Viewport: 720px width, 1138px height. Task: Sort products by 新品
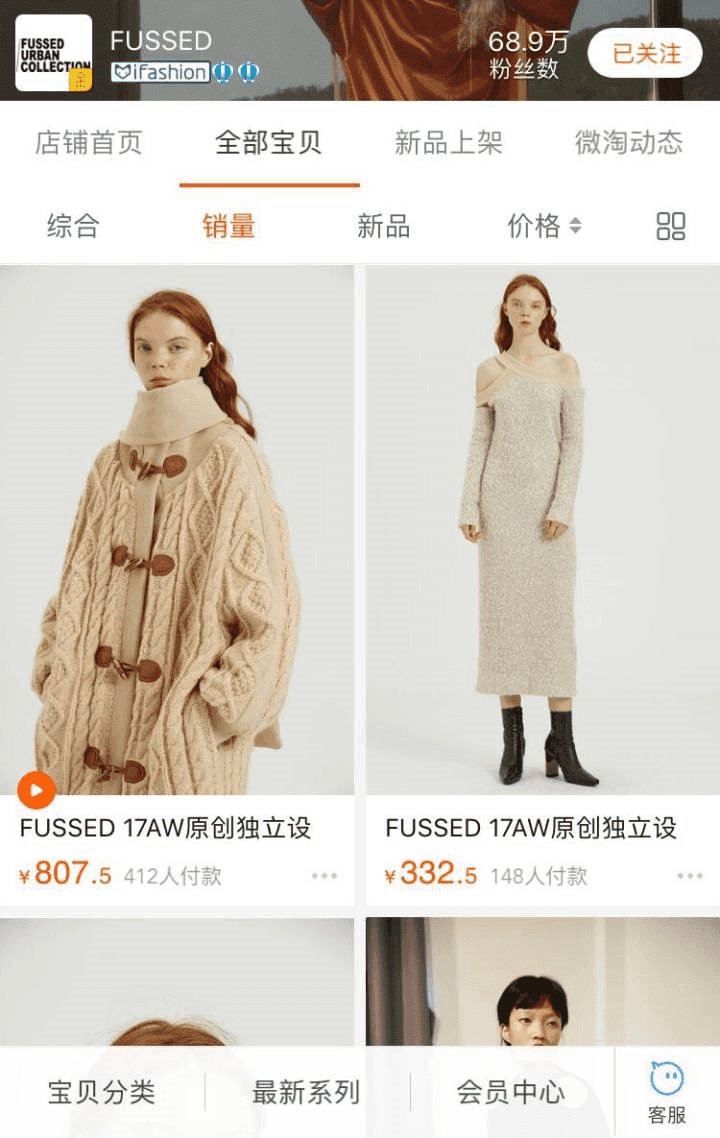pos(383,226)
